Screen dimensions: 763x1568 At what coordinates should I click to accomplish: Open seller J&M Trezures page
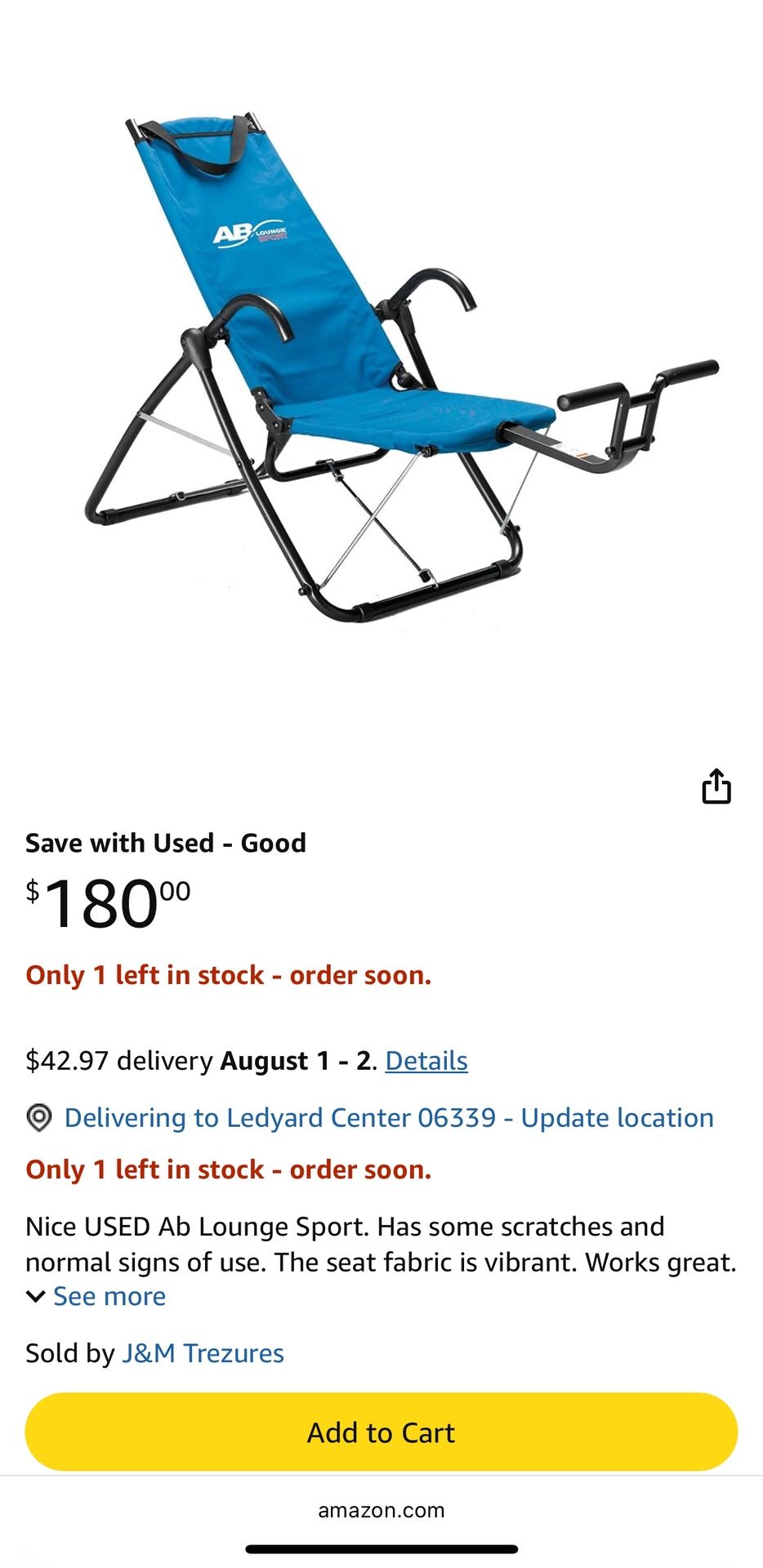pos(203,1353)
